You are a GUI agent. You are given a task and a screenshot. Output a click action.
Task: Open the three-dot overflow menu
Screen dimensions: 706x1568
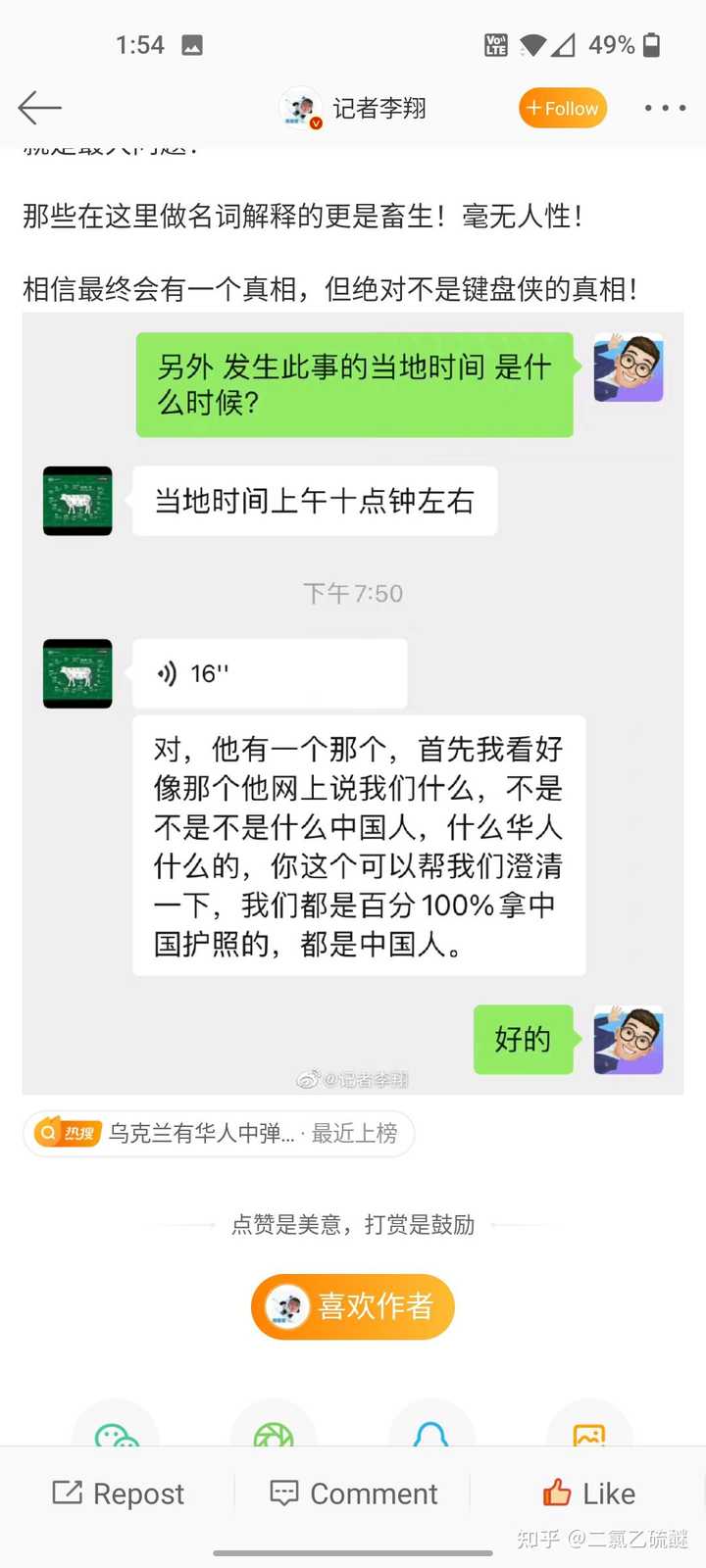[665, 108]
